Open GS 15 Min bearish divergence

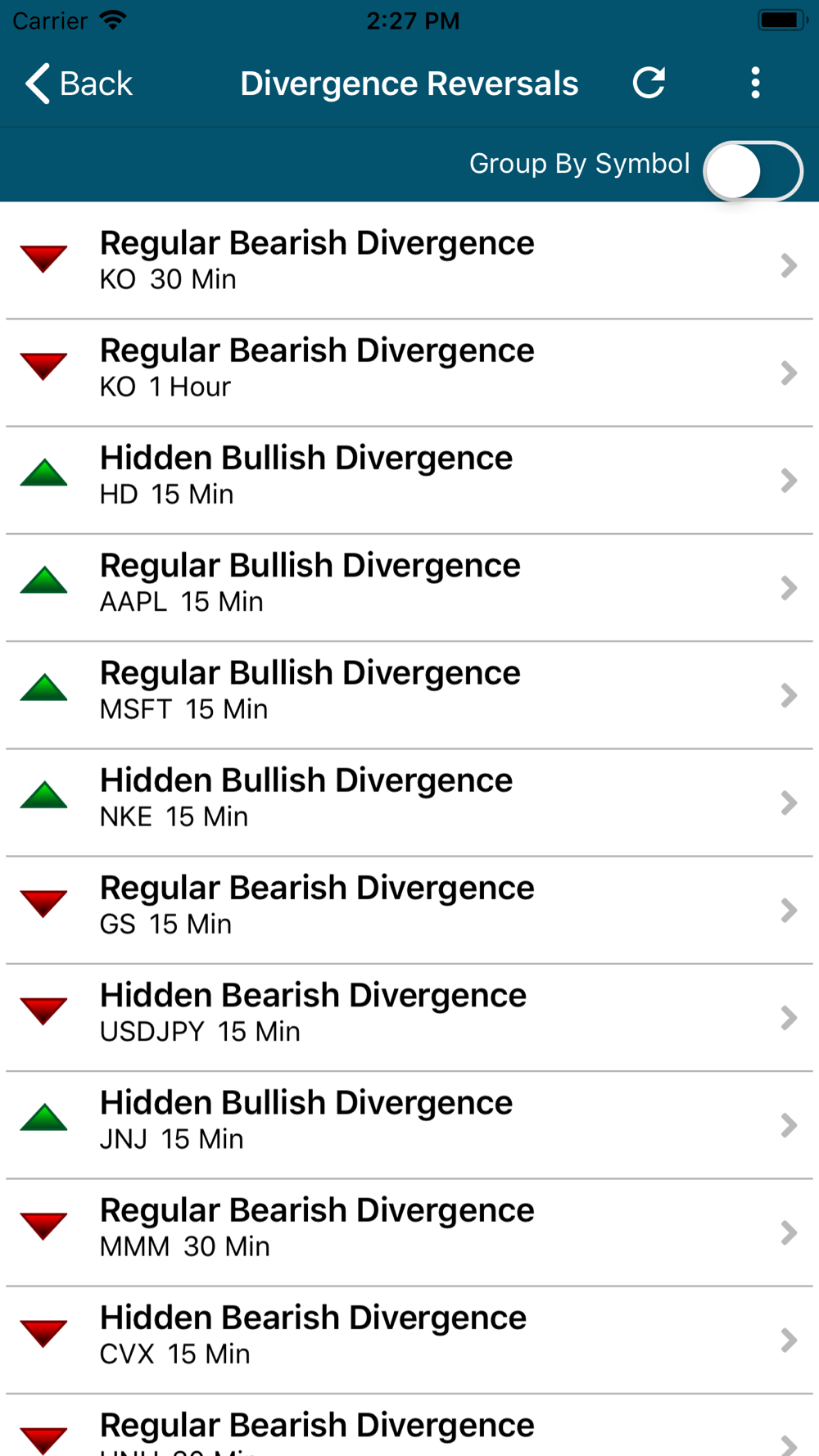pyautogui.click(x=409, y=910)
